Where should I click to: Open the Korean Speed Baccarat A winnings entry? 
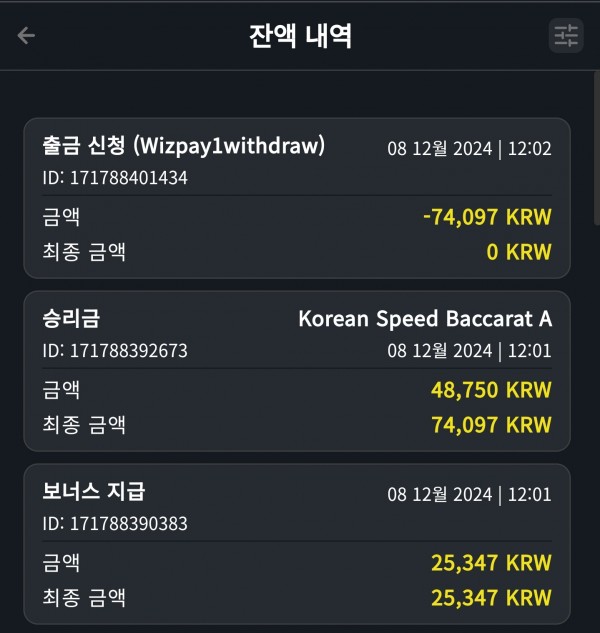tap(297, 371)
